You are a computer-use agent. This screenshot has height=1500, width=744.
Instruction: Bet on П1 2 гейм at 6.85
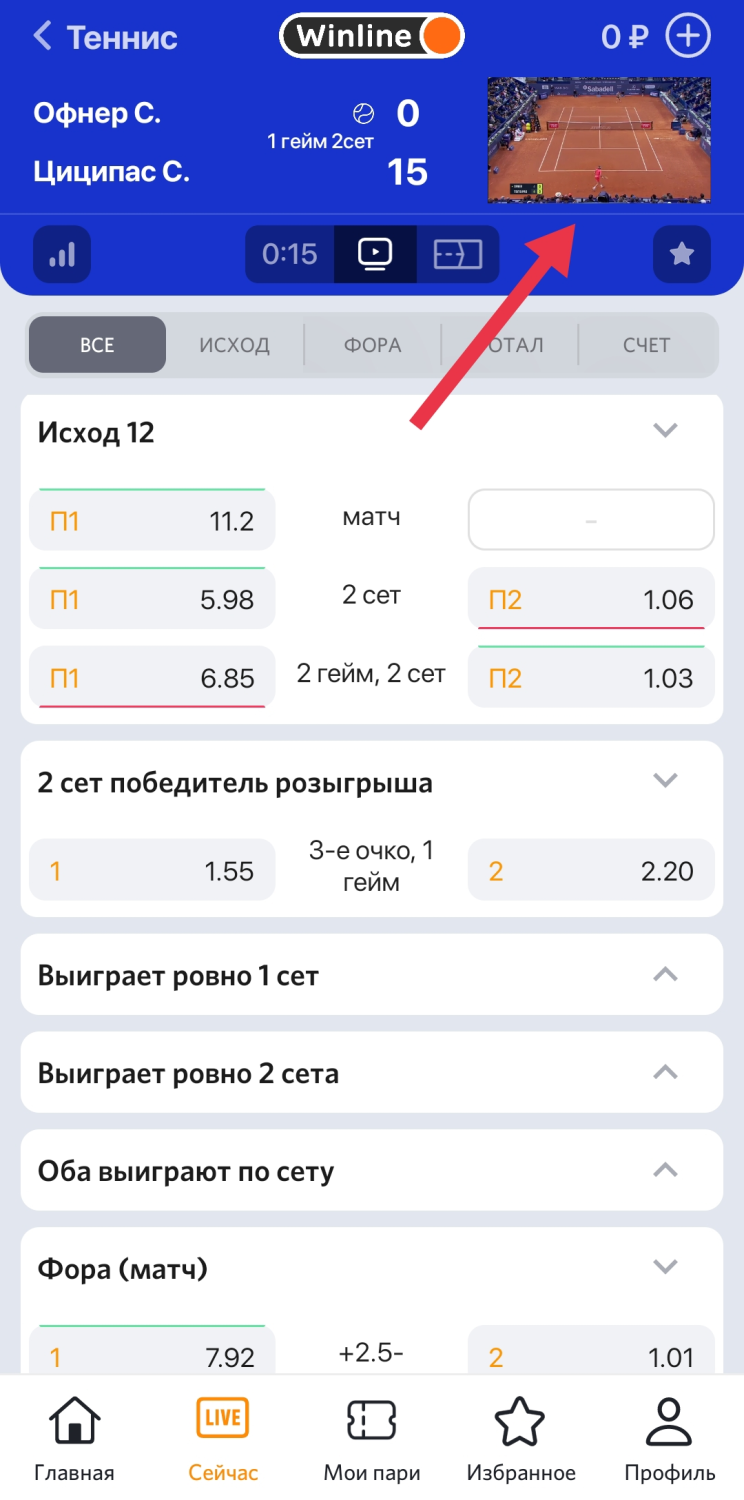tap(152, 678)
